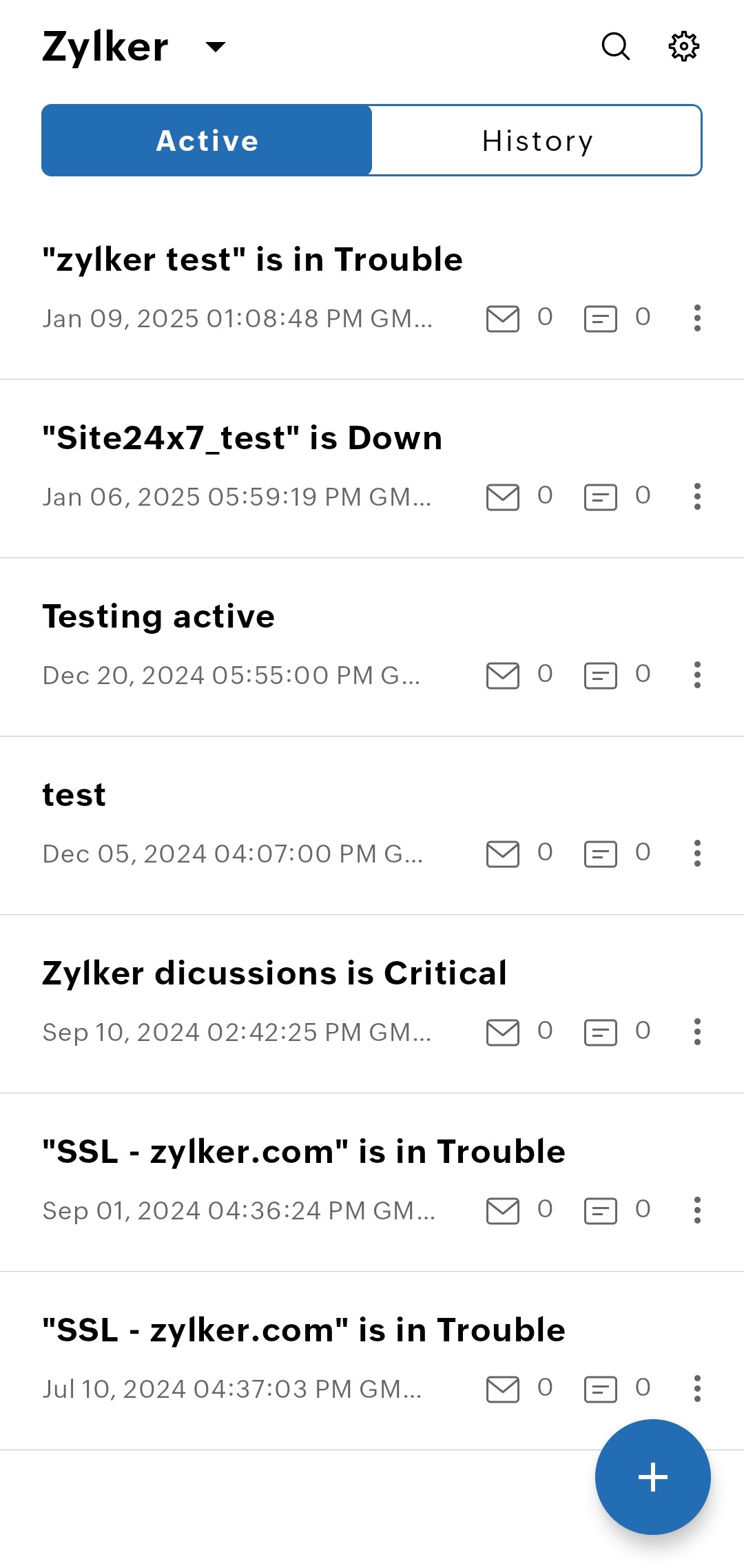Open the "zylker test" is in Trouble incident
This screenshot has height=1568, width=744.
[252, 260]
